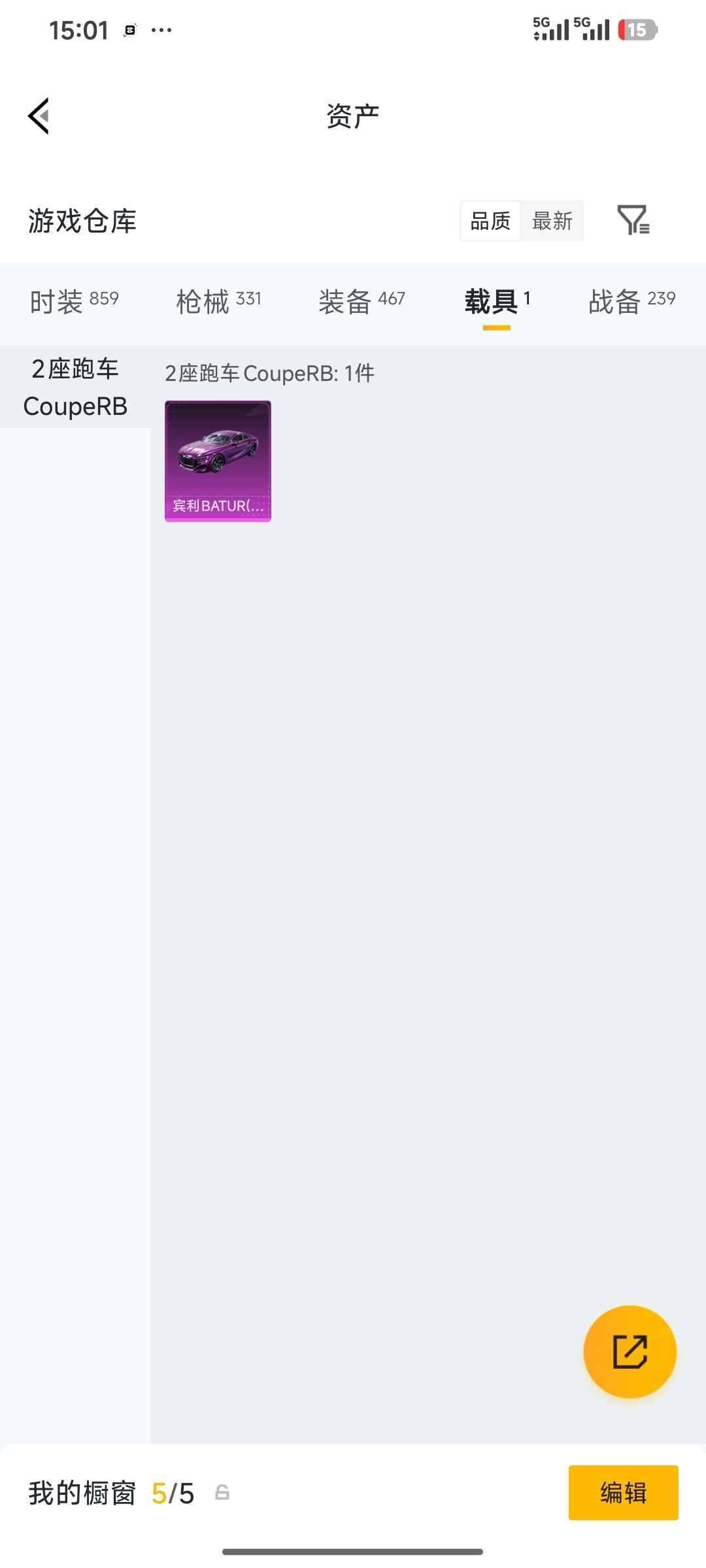Open the 宾利BATUR car item
Image resolution: width=706 pixels, height=1568 pixels.
(218, 461)
